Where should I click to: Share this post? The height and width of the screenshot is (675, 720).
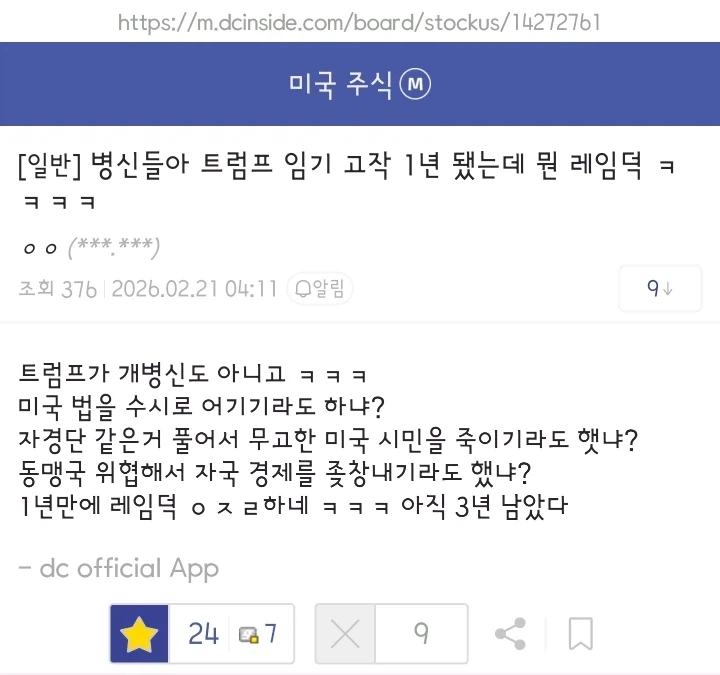coord(511,633)
